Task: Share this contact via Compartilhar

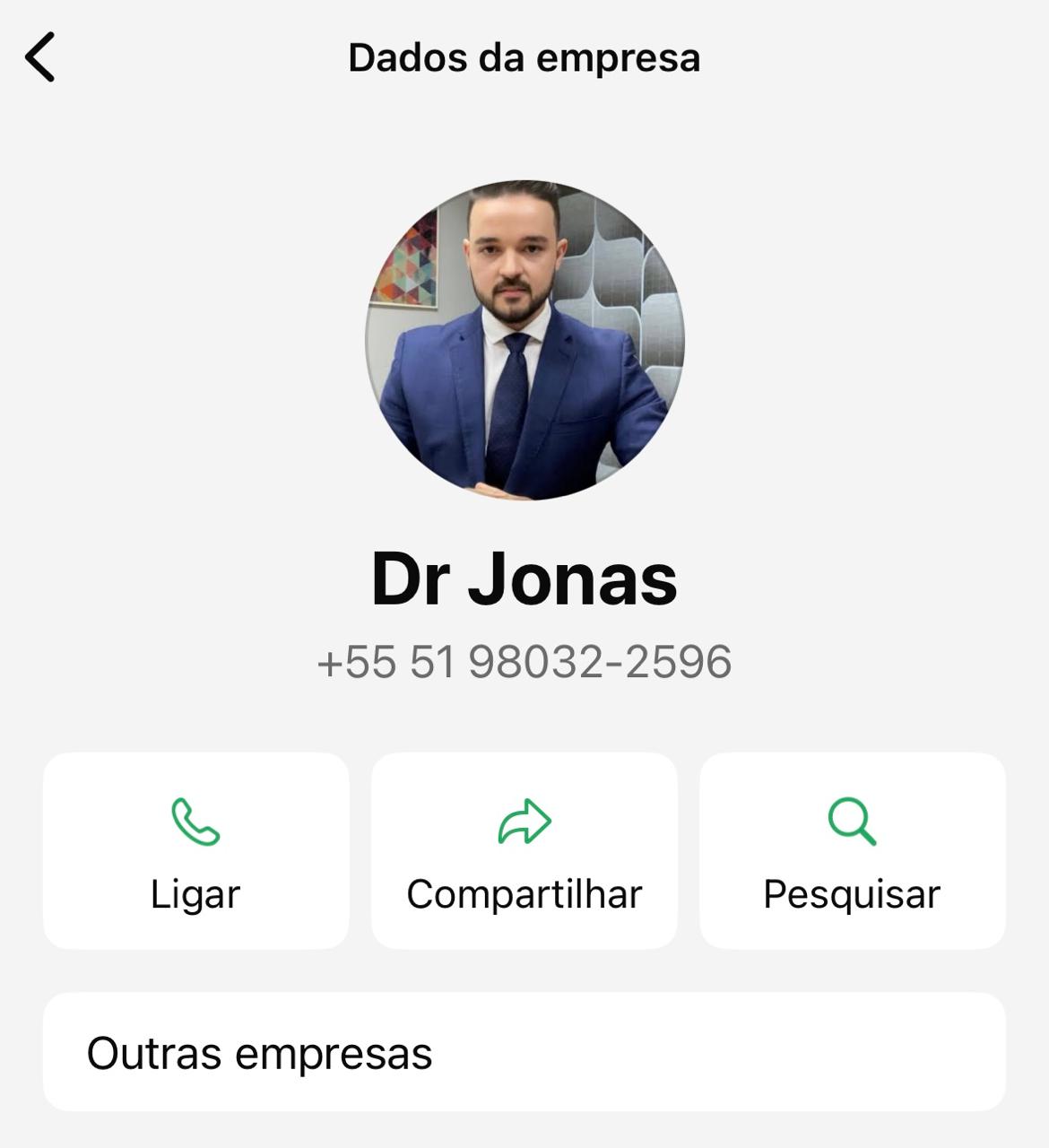Action: (x=524, y=850)
